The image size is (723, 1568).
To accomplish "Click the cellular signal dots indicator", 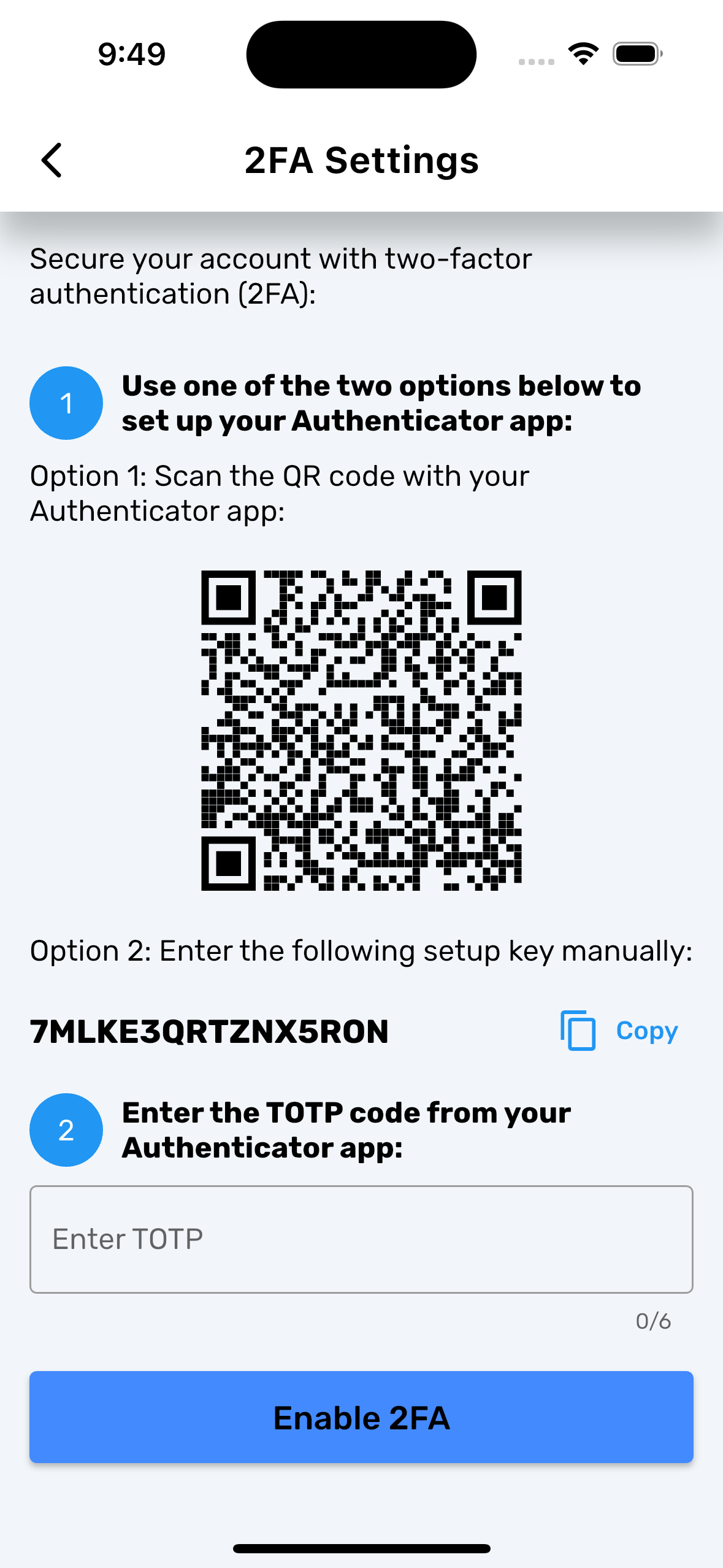I will [x=537, y=61].
